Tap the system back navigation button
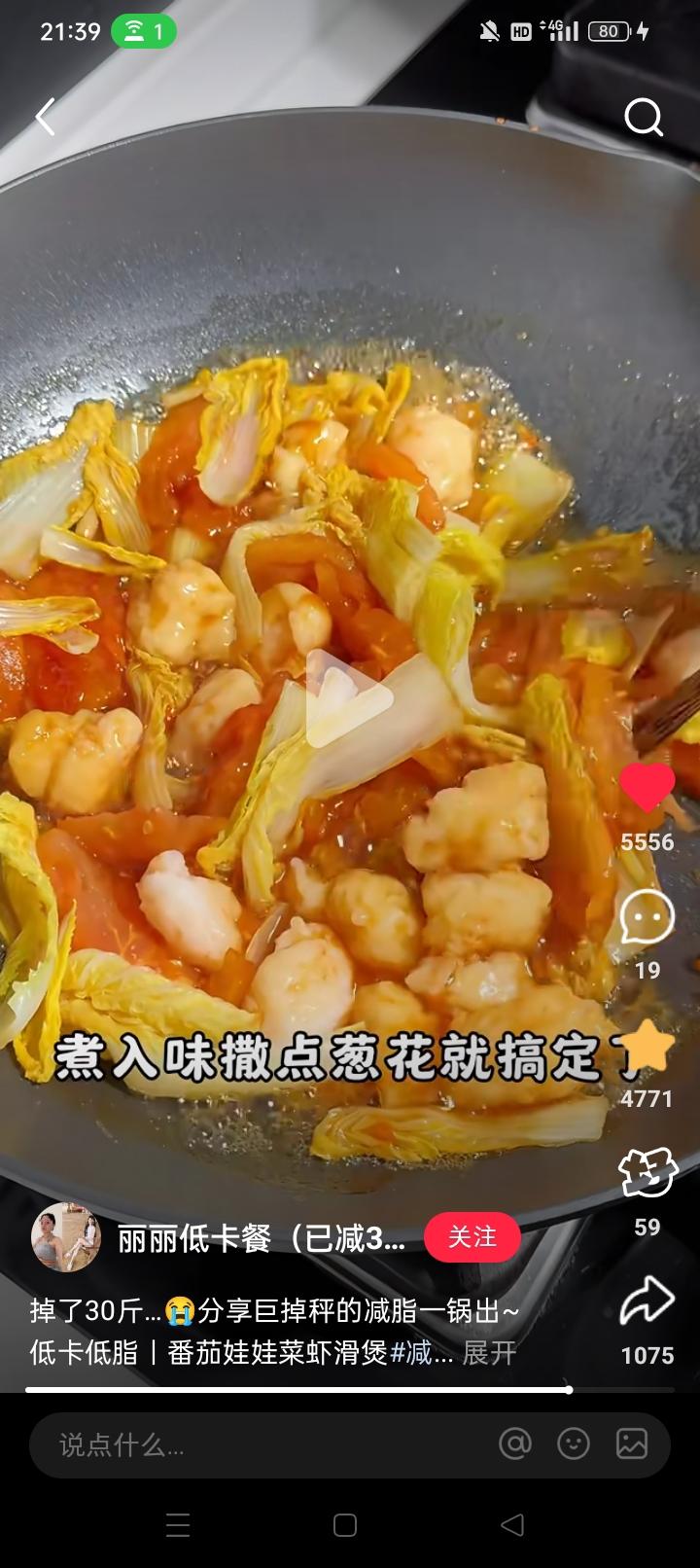This screenshot has width=700, height=1568. [x=512, y=1525]
